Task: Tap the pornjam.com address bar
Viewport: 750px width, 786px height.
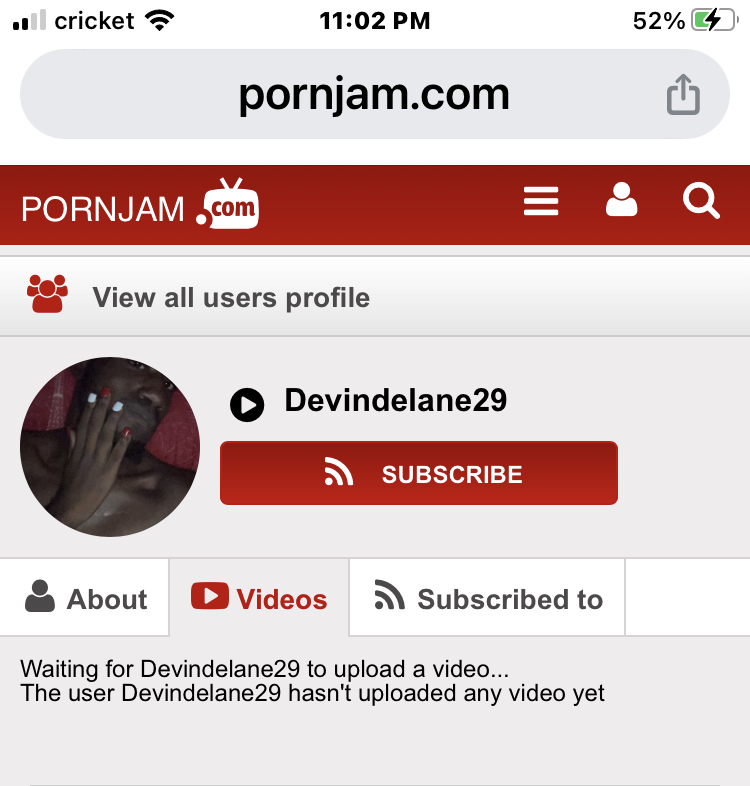Action: coord(374,95)
